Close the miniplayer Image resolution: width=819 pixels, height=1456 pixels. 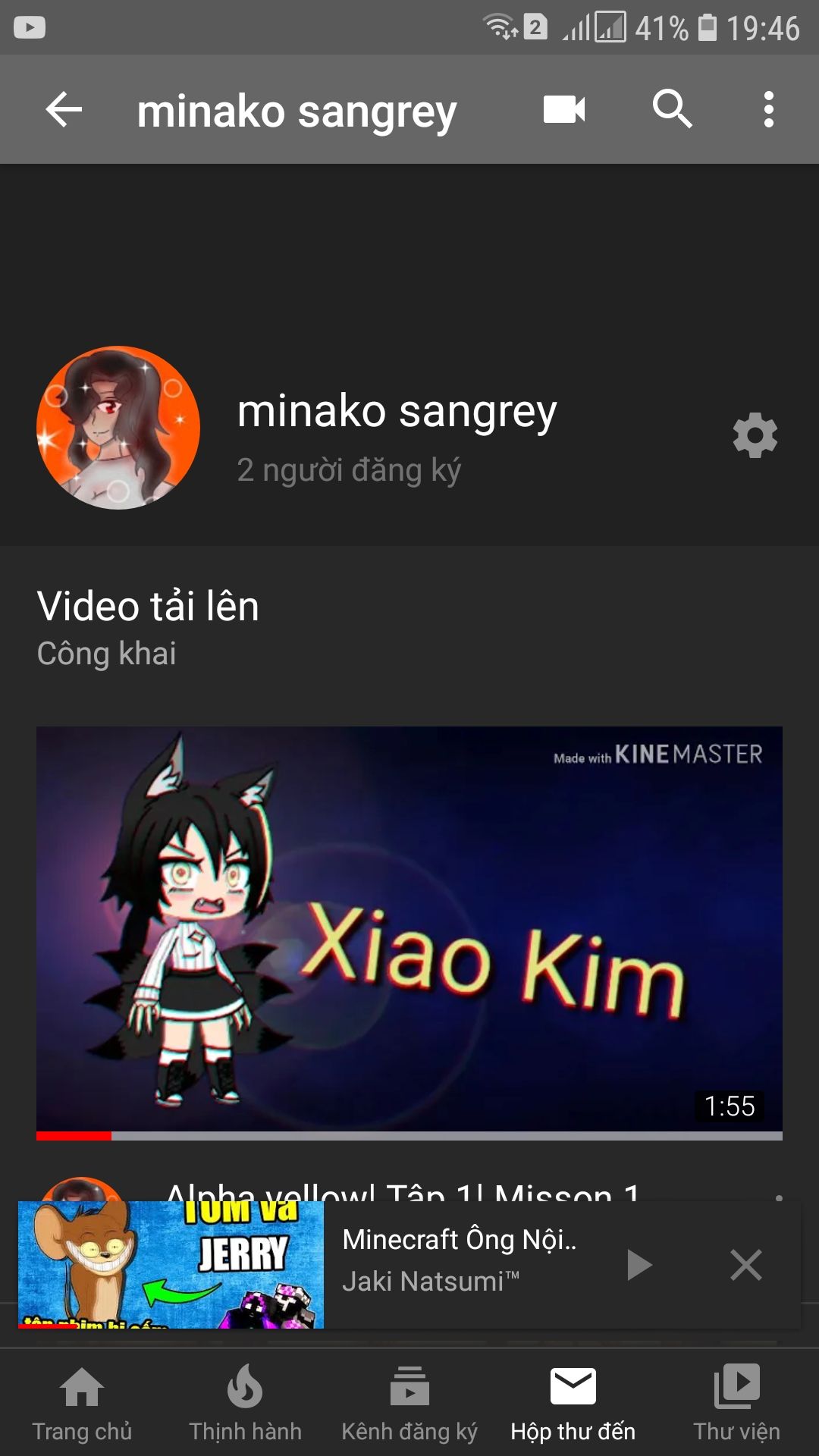pyautogui.click(x=745, y=1264)
